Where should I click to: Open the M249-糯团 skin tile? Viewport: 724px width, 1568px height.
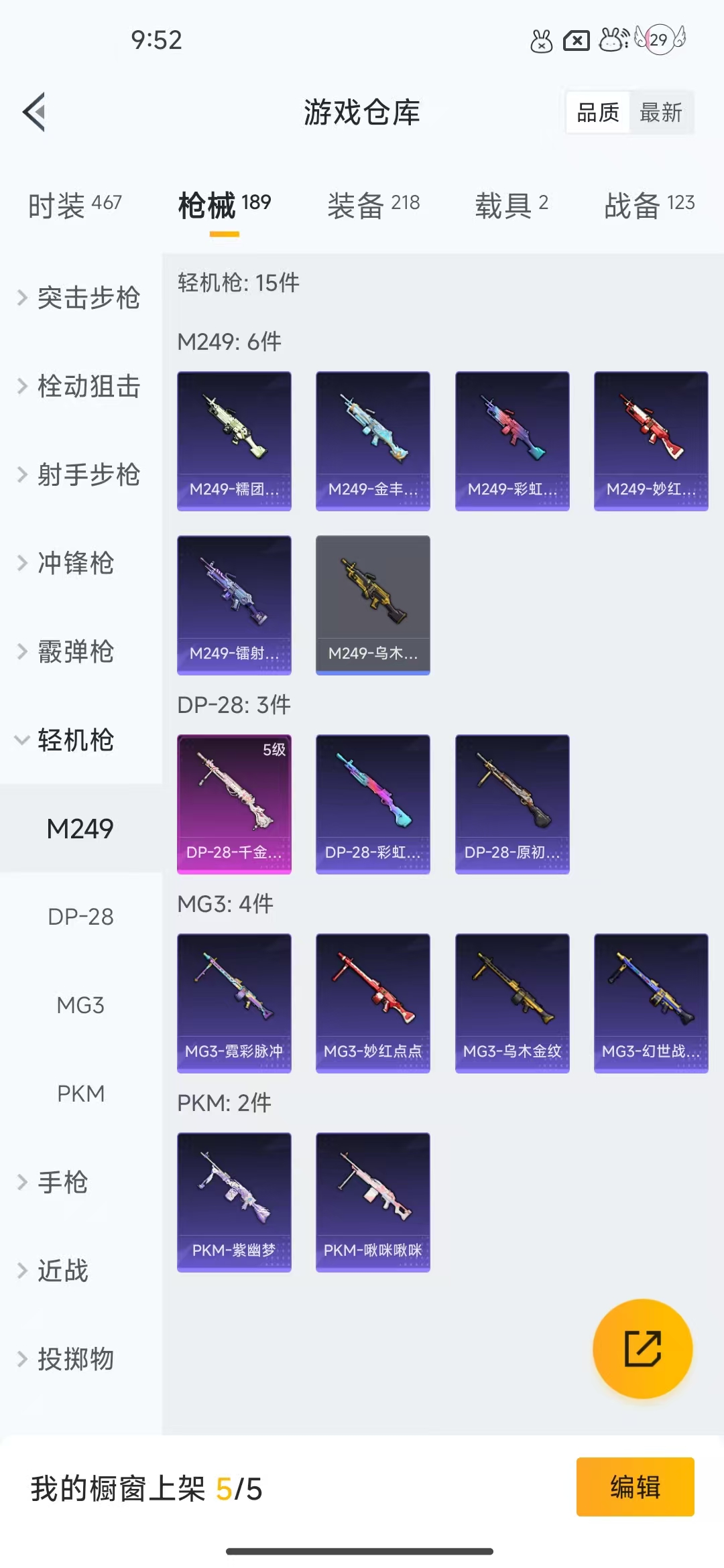[x=234, y=441]
